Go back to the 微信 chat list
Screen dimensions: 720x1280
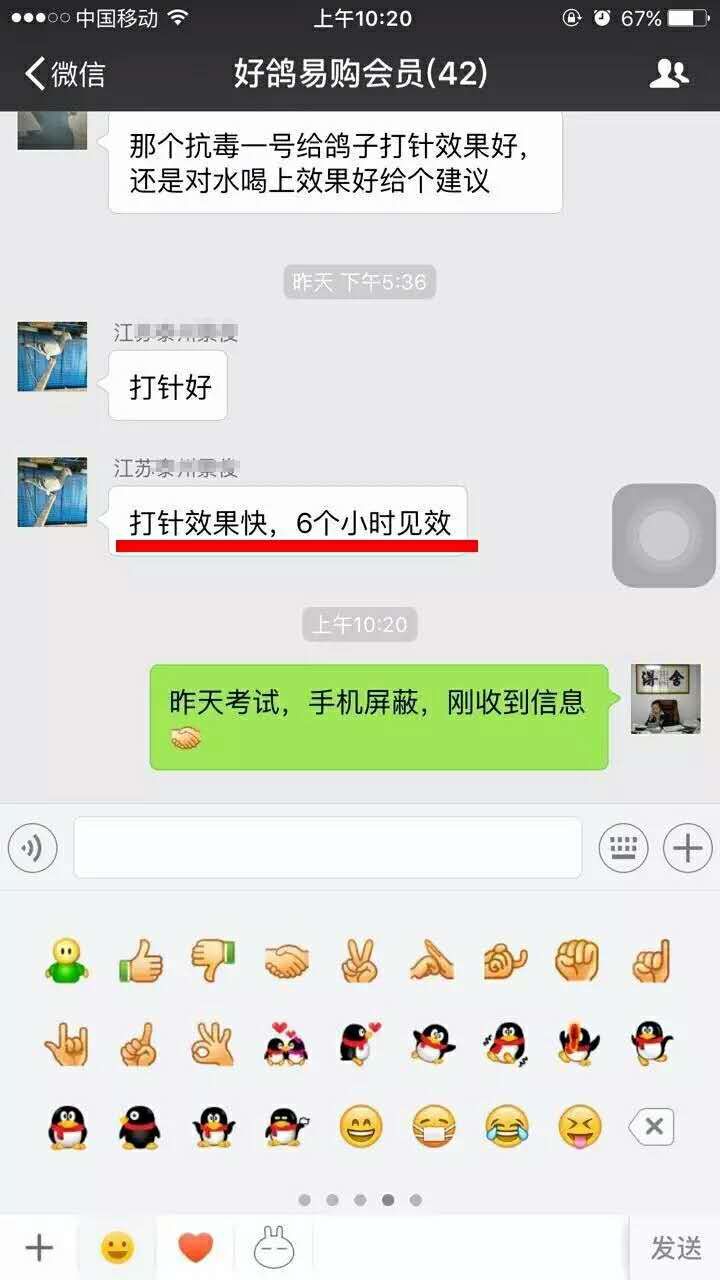coord(65,73)
